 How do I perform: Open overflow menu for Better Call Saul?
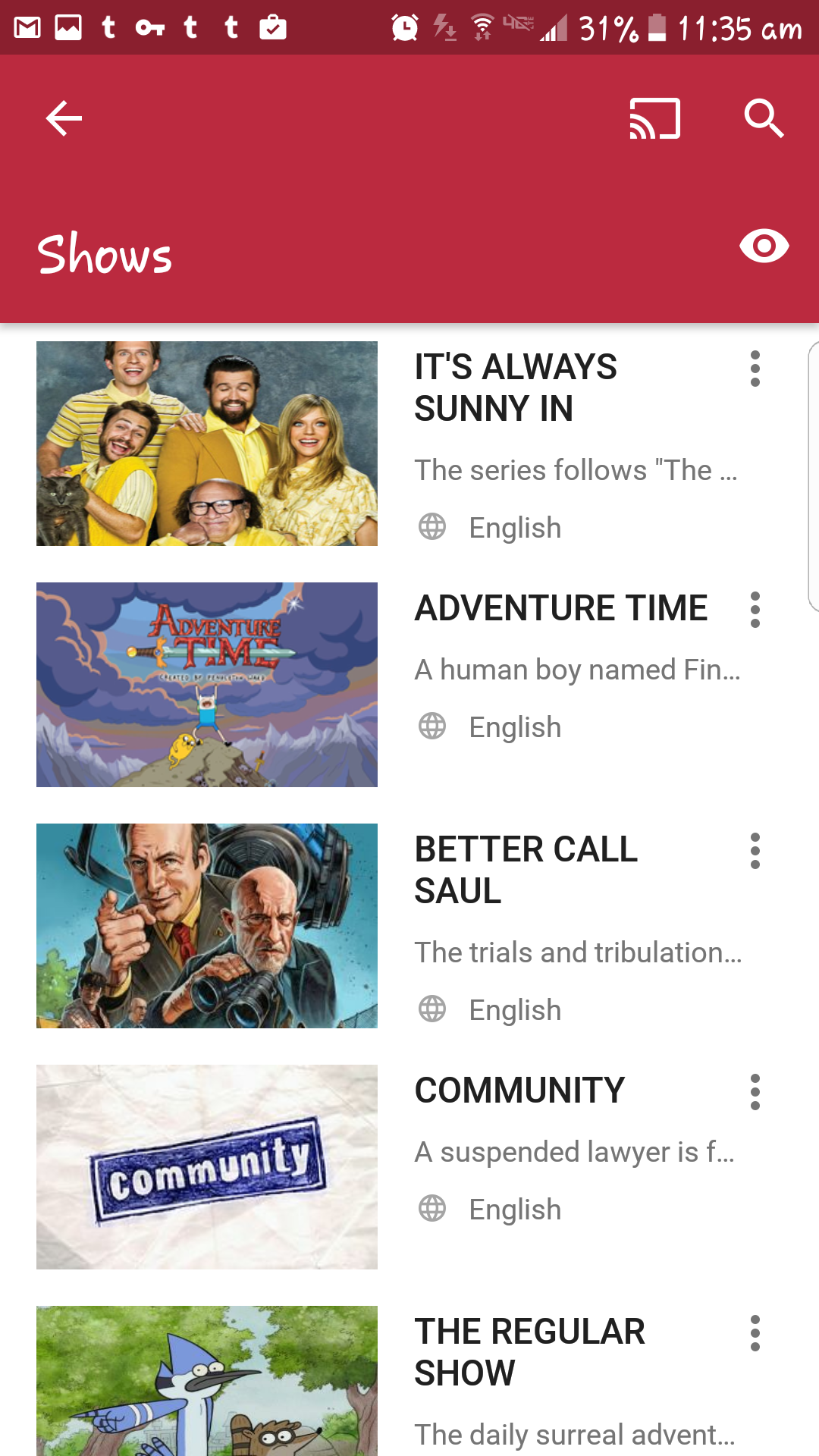[x=755, y=851]
